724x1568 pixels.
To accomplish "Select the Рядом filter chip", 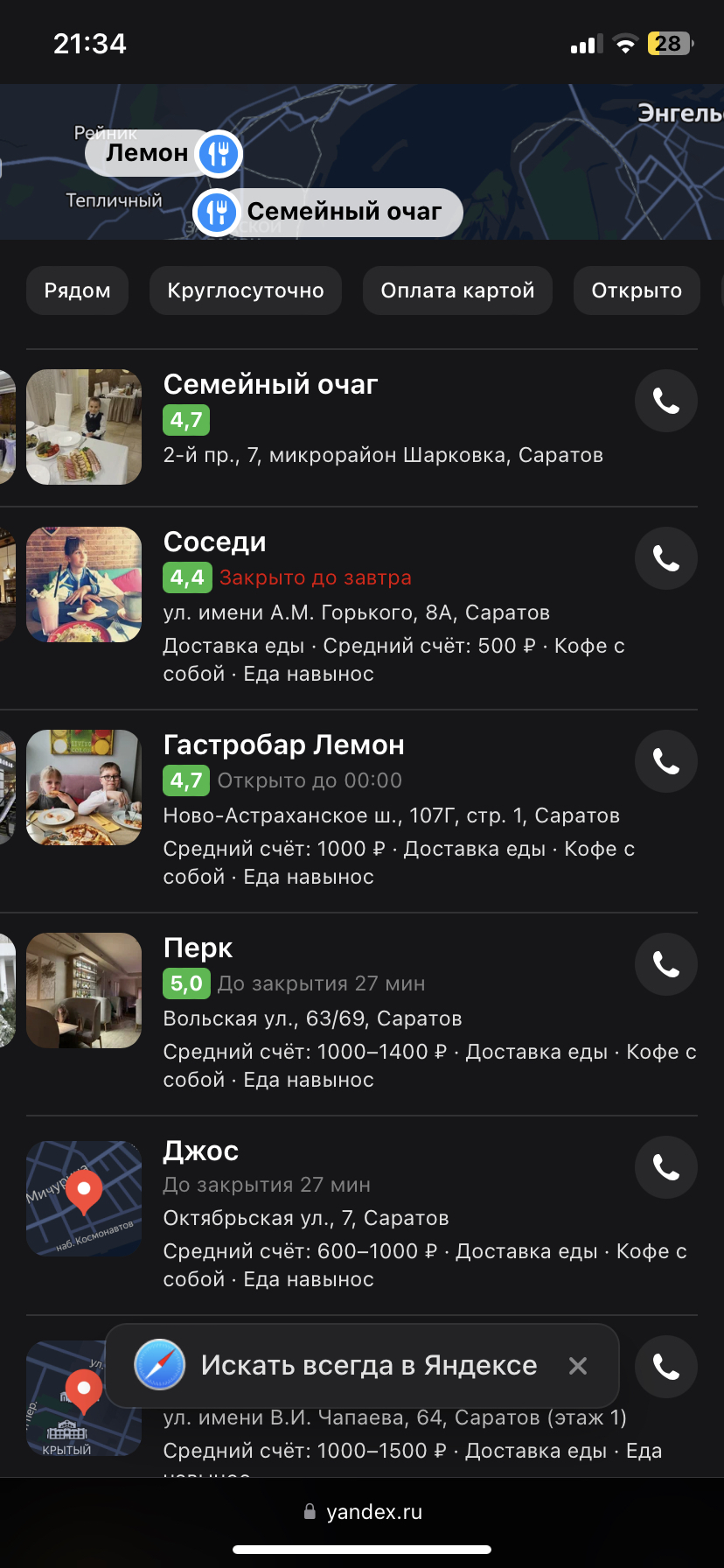I will pyautogui.click(x=77, y=290).
